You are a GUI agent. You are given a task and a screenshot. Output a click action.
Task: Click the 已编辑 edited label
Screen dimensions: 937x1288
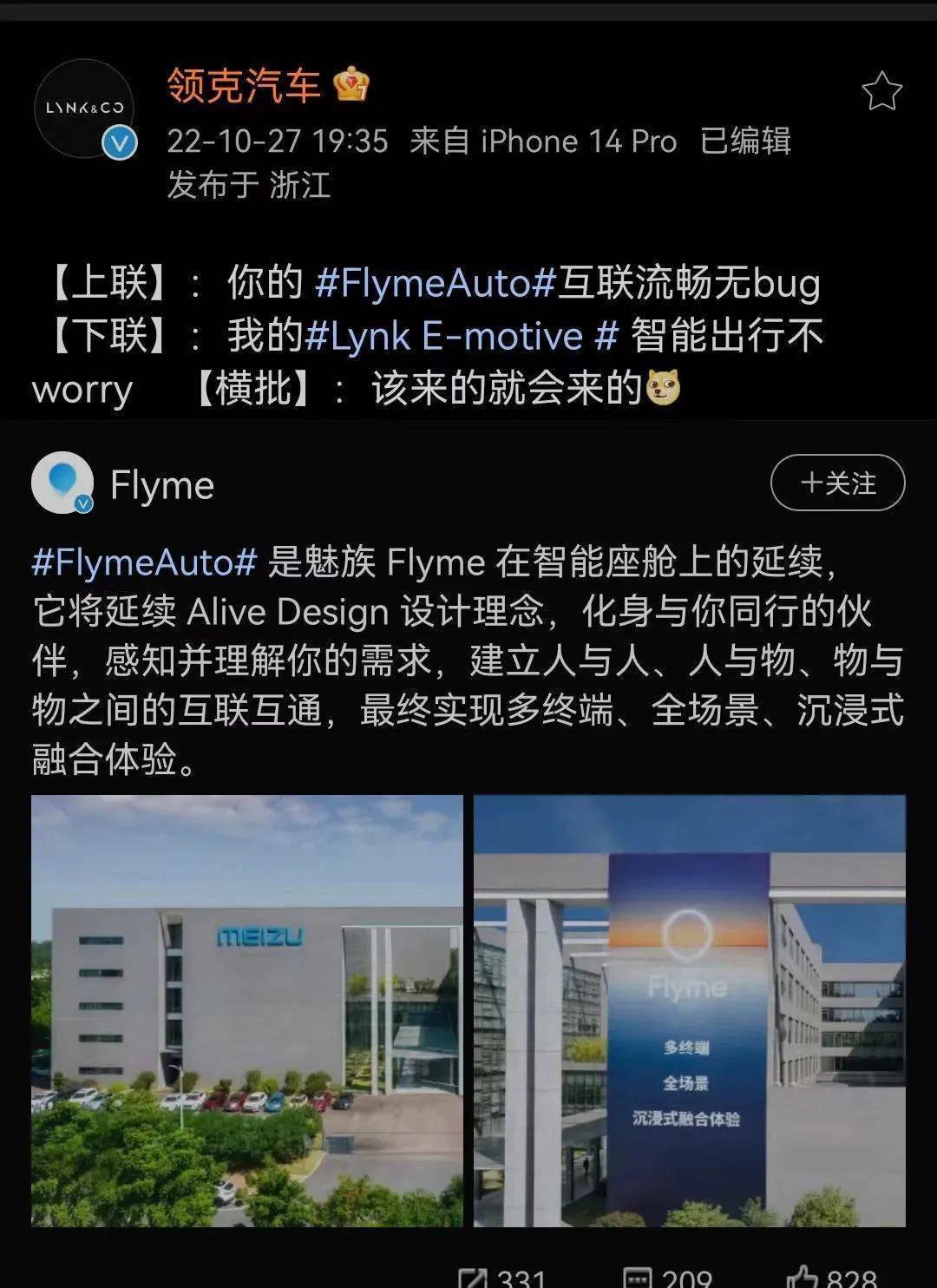pyautogui.click(x=747, y=141)
